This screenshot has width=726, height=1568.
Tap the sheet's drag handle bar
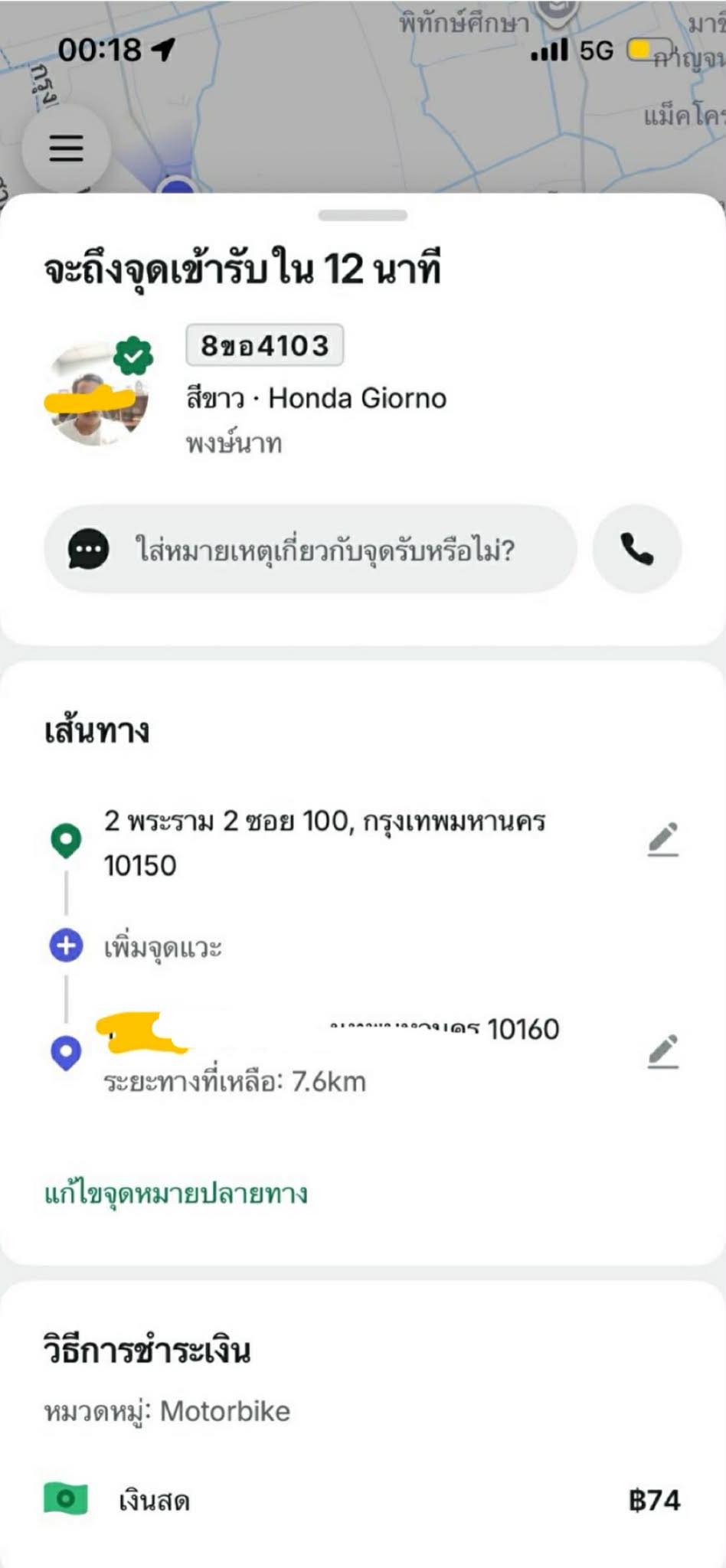(x=362, y=216)
